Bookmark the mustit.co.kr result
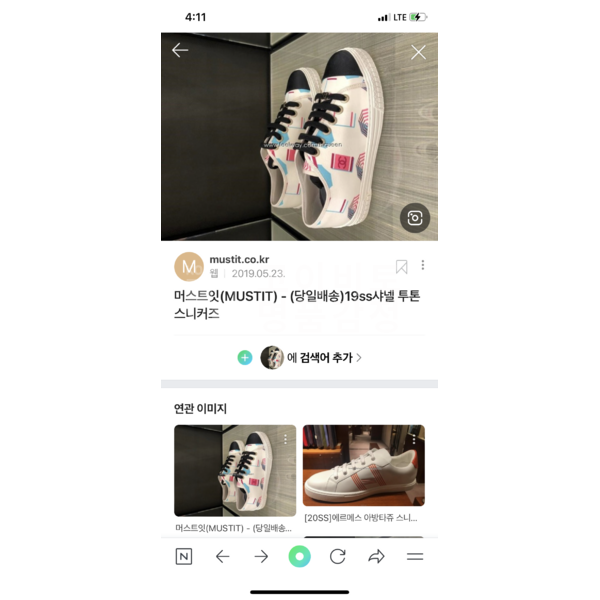Viewport: 600px width, 600px height. click(x=401, y=266)
